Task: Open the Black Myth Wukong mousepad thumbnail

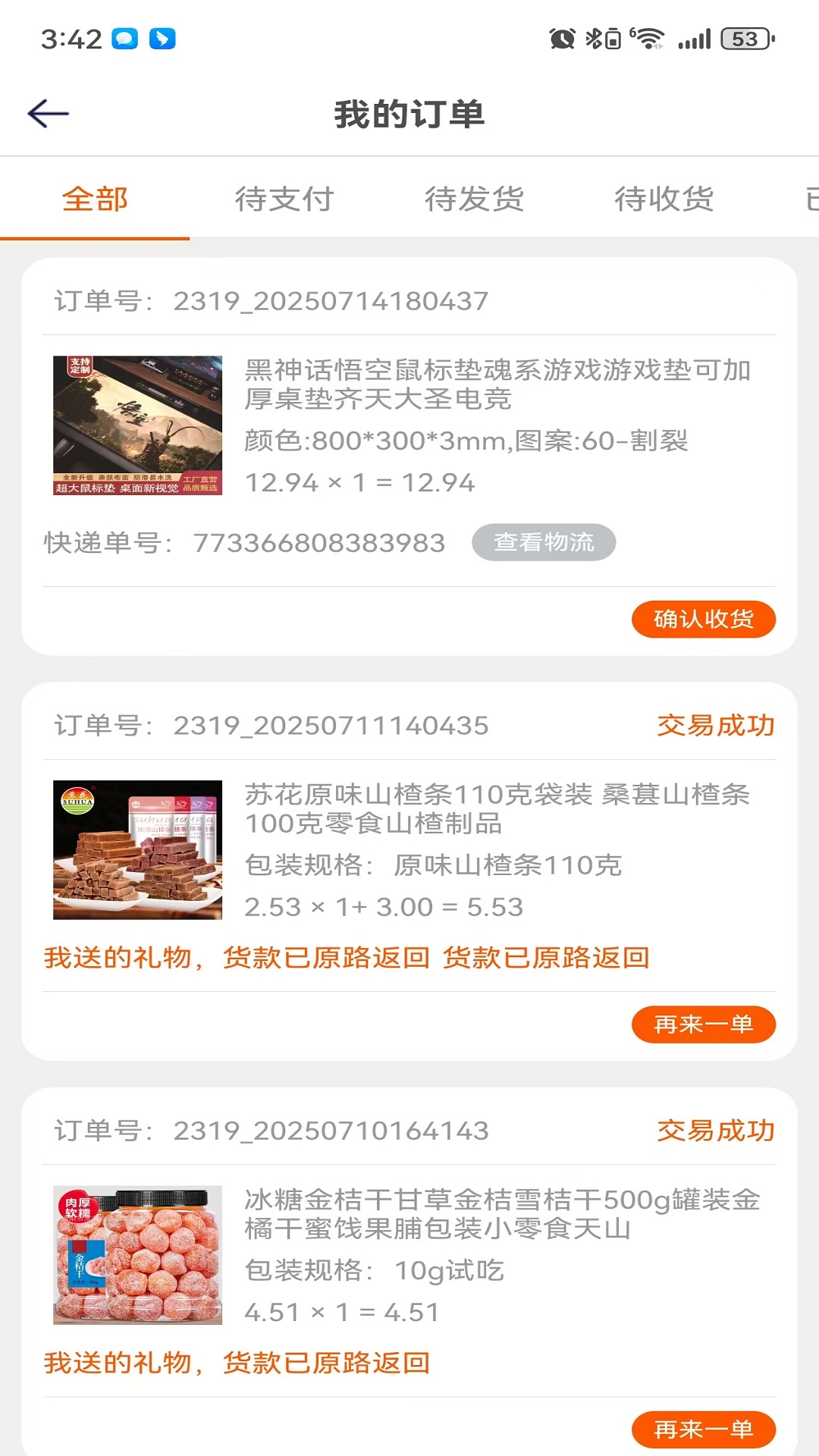Action: point(136,426)
